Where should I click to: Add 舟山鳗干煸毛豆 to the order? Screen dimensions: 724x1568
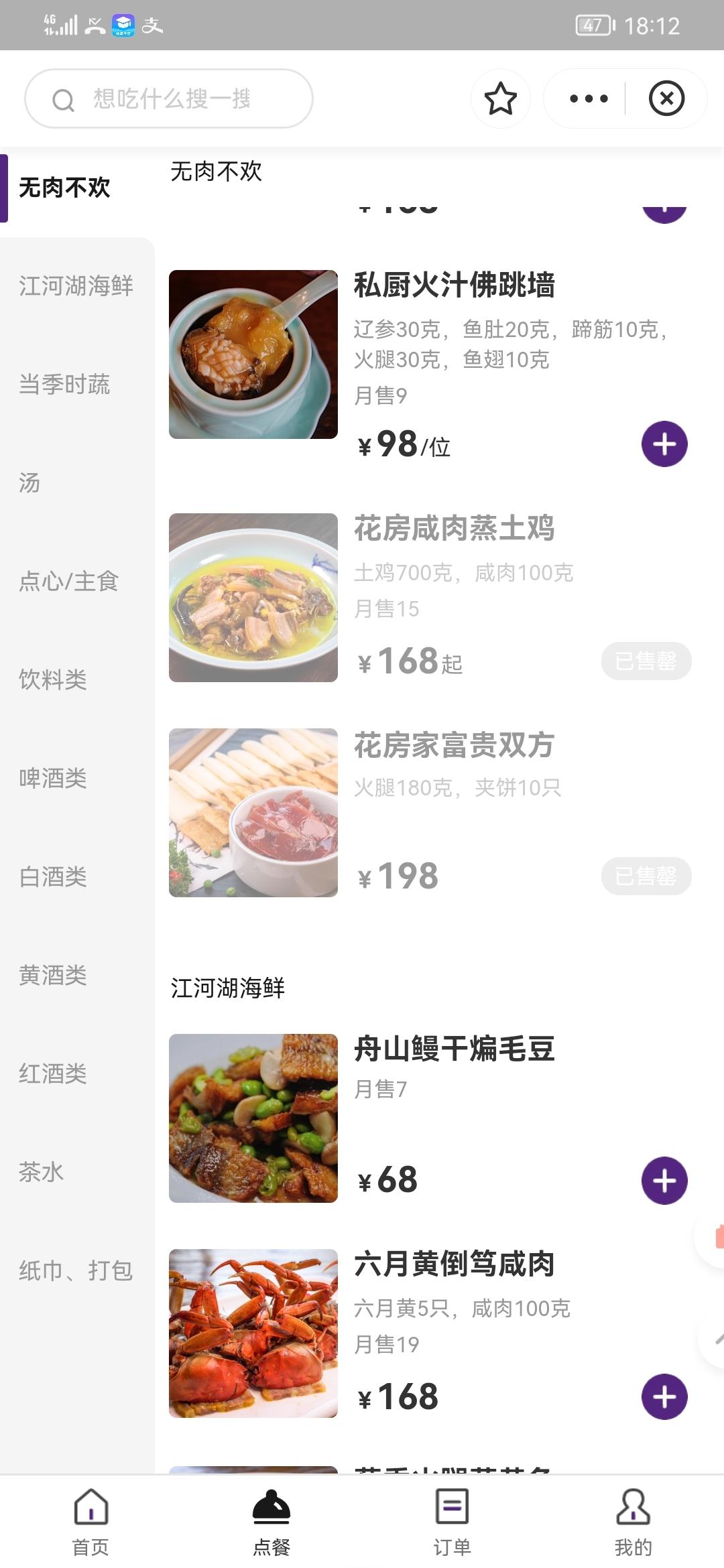click(664, 1181)
